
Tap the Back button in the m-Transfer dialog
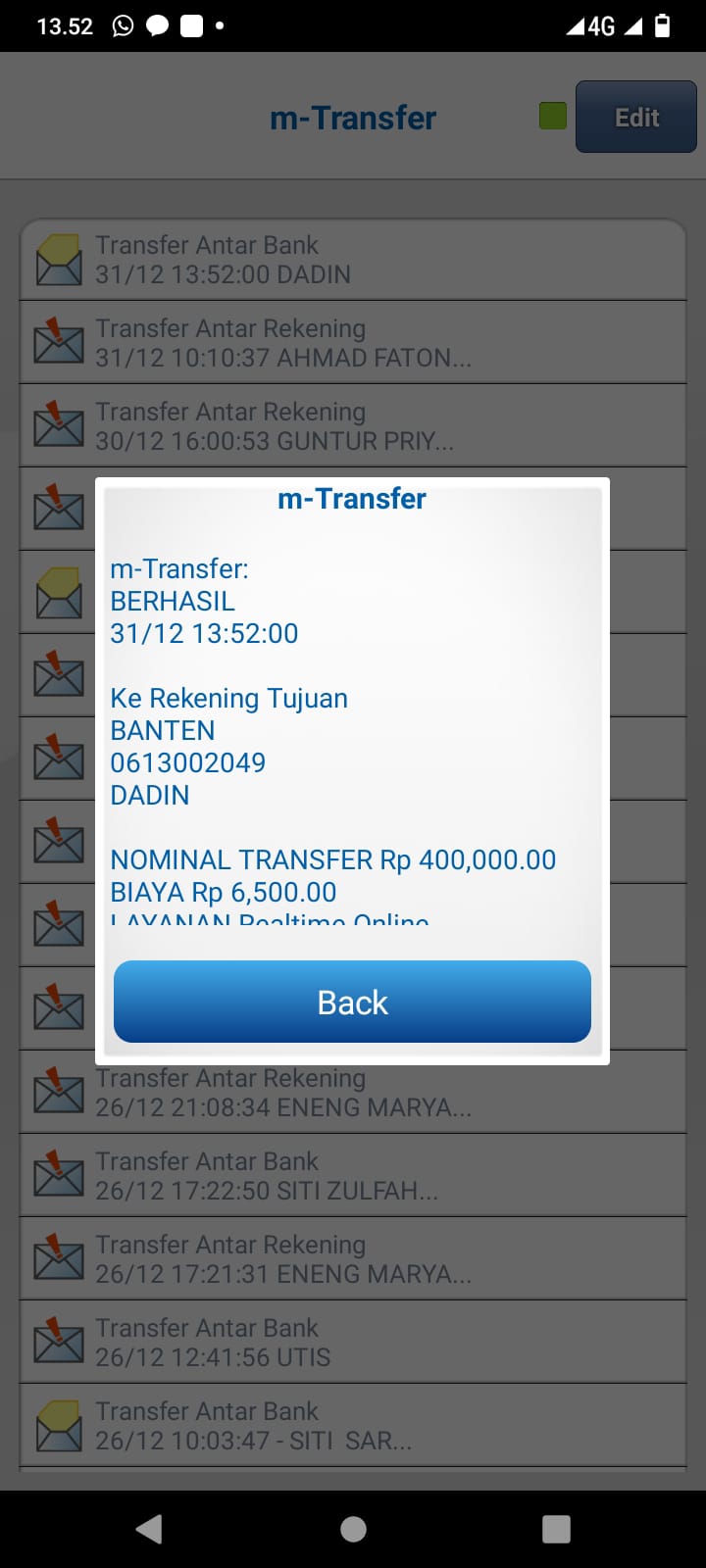click(352, 1002)
